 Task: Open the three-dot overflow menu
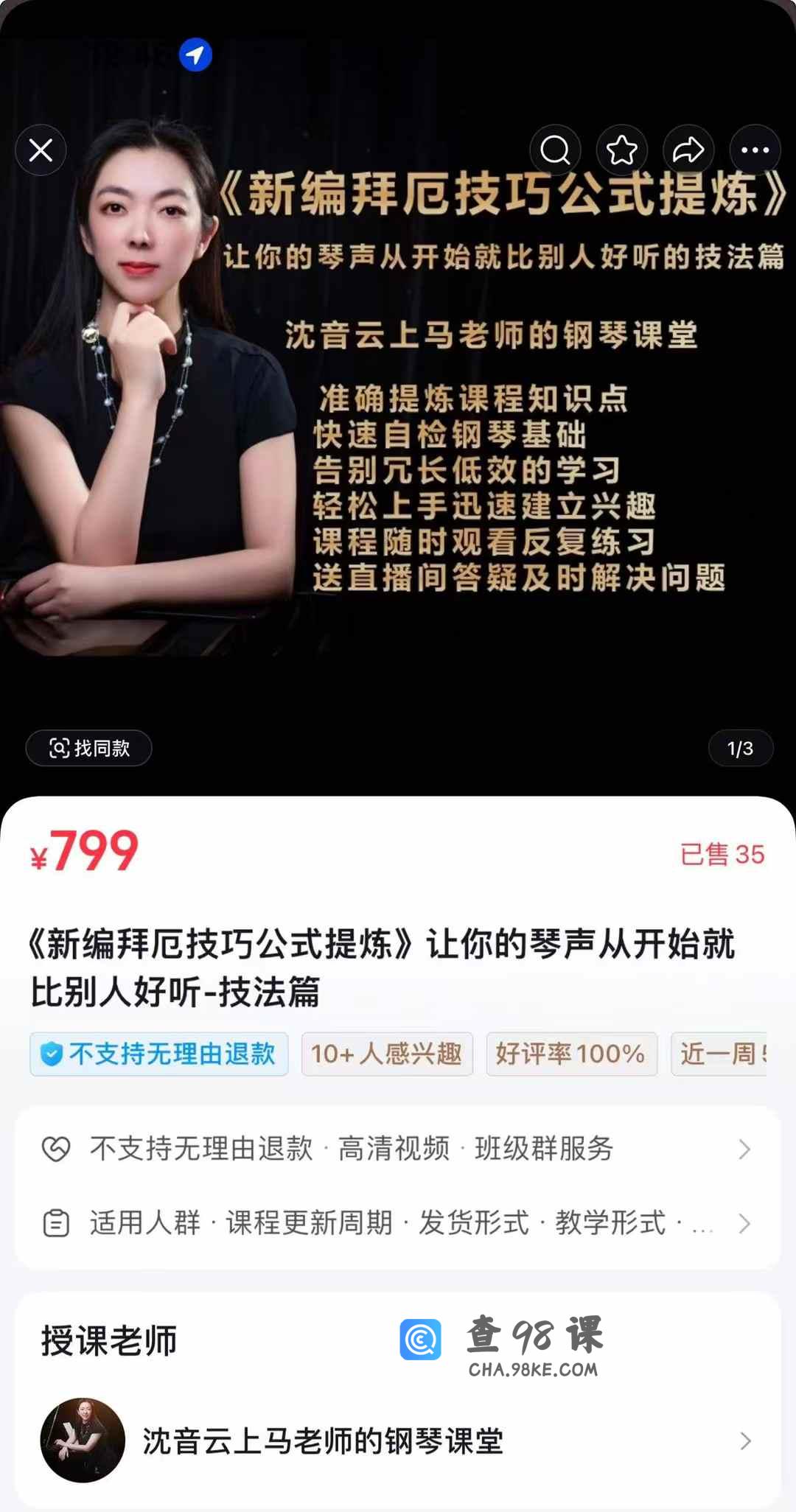tap(755, 150)
